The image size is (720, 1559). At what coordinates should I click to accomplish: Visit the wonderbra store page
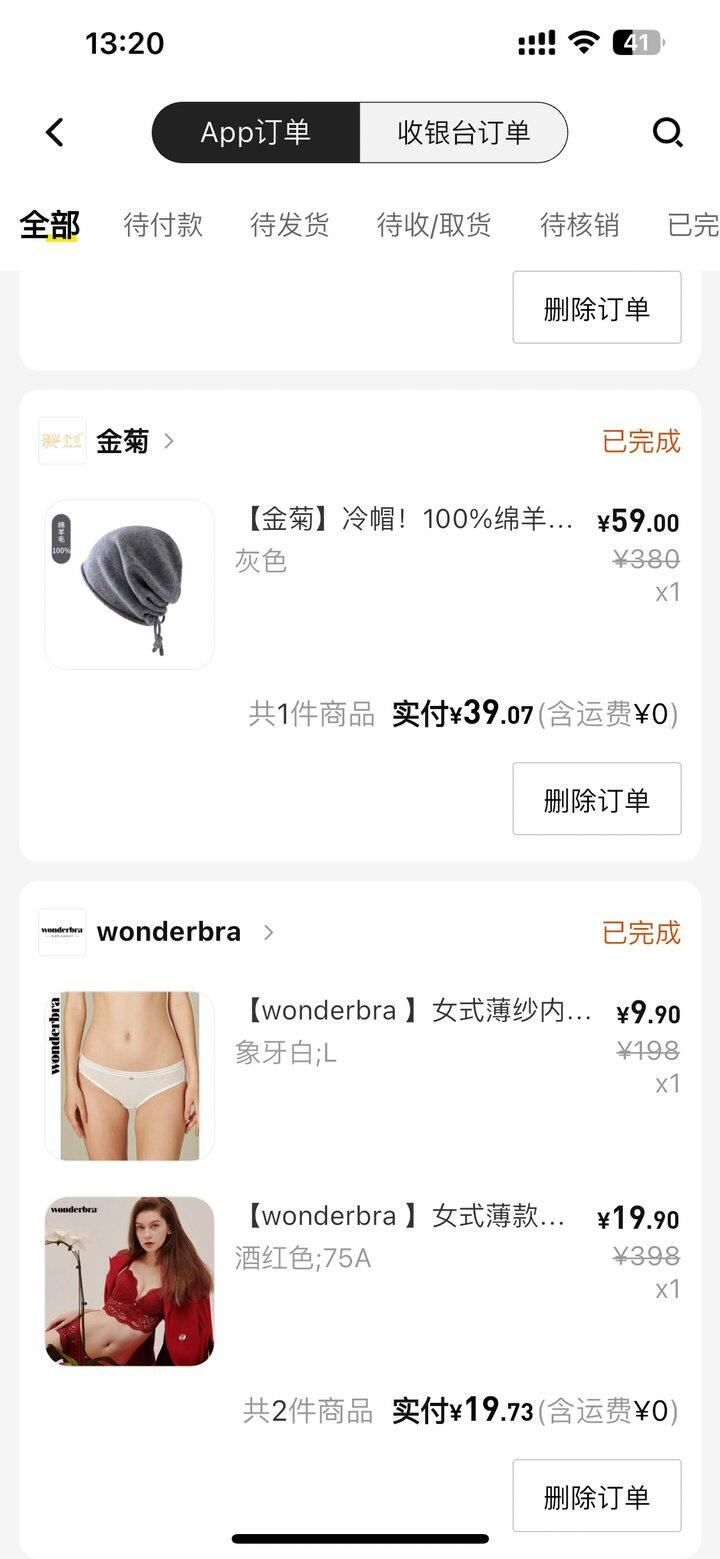[168, 932]
